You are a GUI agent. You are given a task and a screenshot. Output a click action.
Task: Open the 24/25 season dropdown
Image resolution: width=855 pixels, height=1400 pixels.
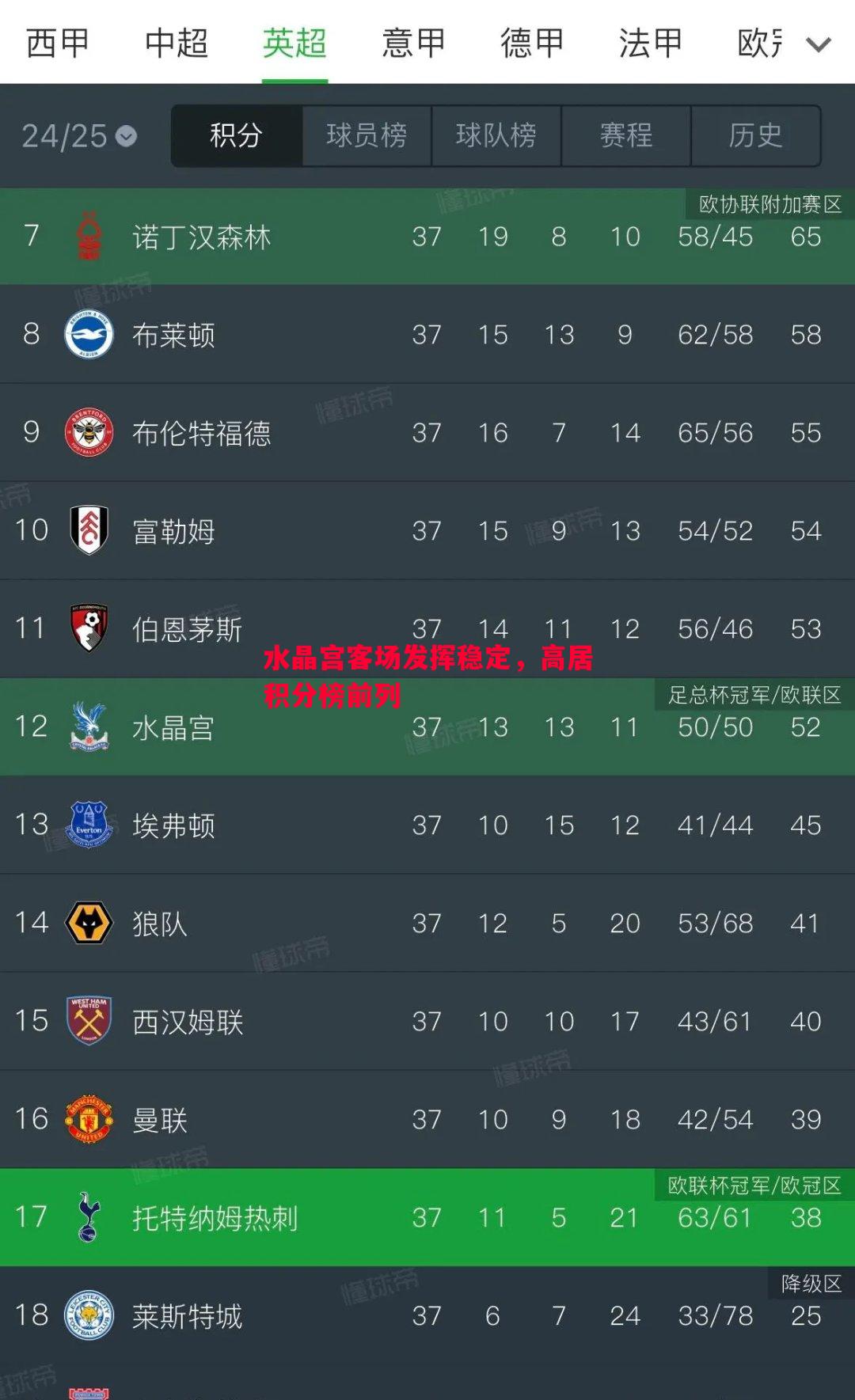click(x=78, y=136)
